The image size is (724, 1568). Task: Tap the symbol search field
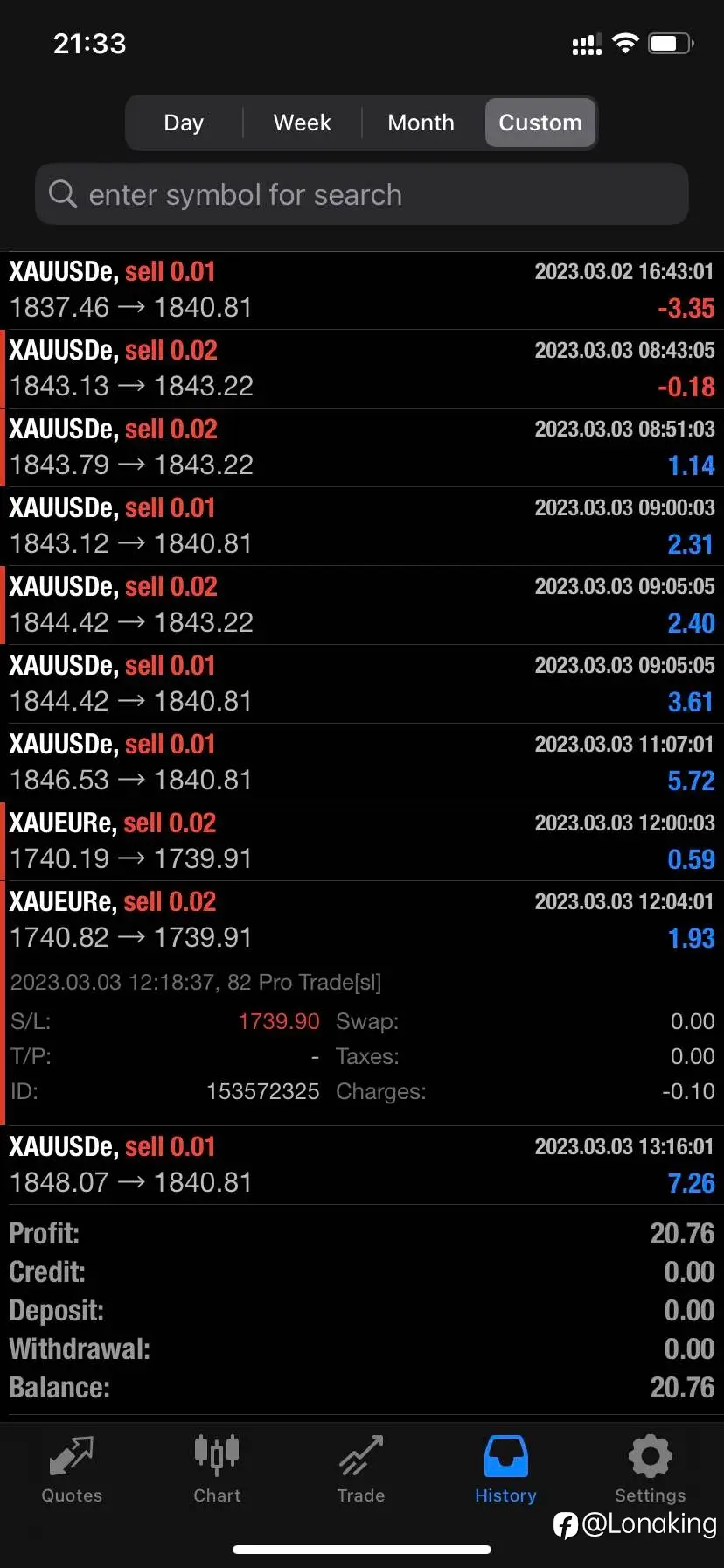click(x=362, y=194)
